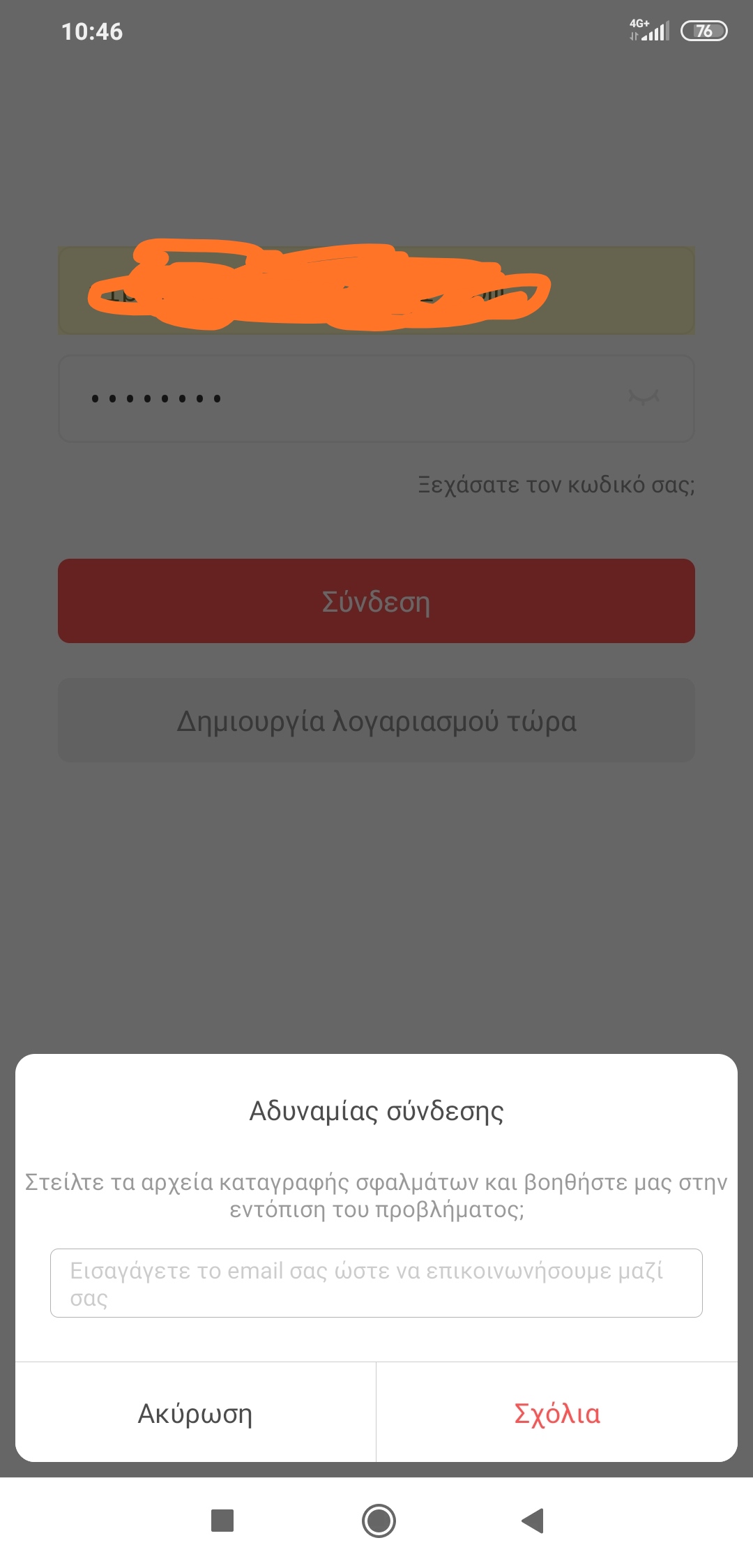The image size is (753, 1568).
Task: Open Δημιουργία λογαριασμού τώρα
Action: 376,721
